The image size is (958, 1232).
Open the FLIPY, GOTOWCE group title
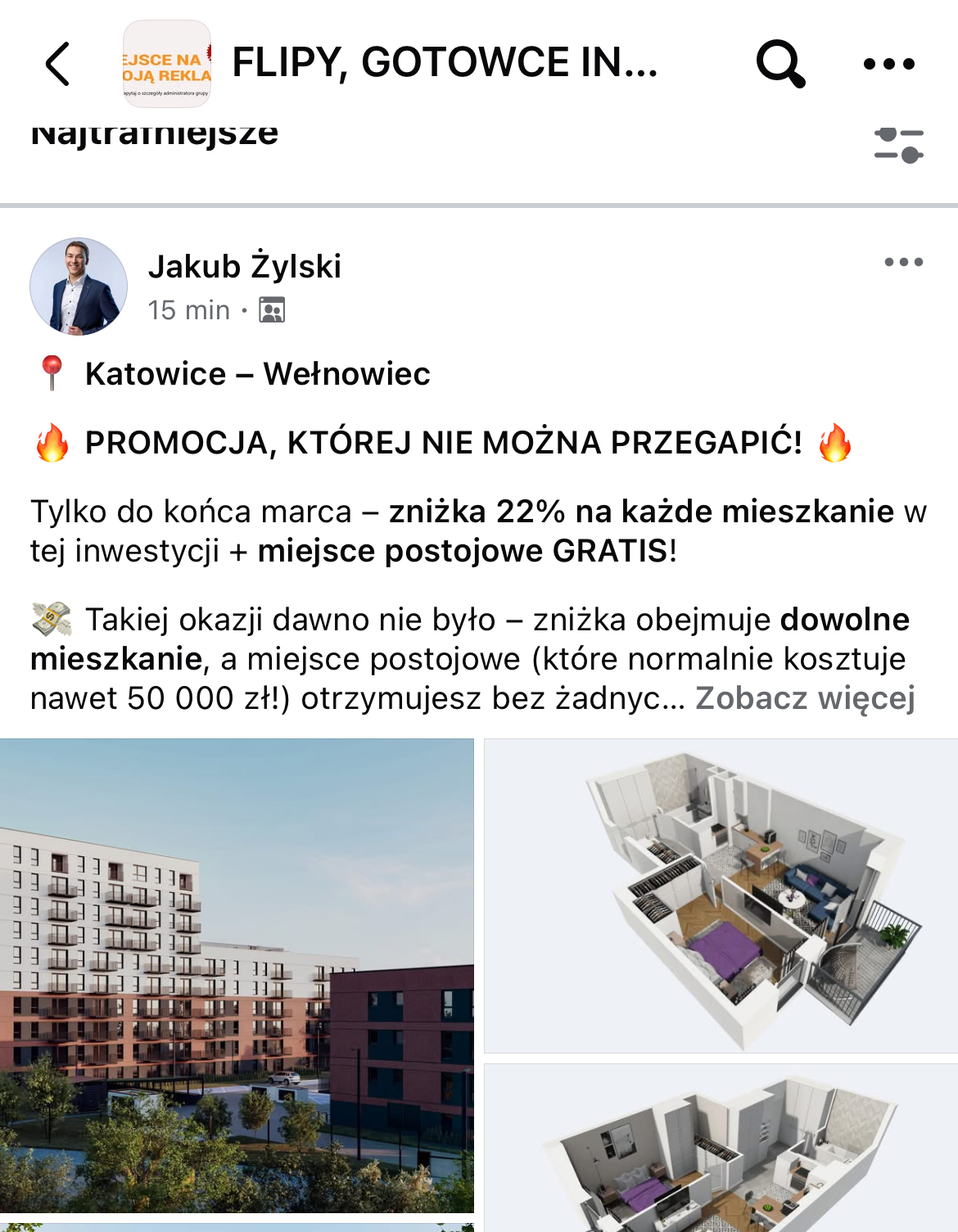[445, 64]
